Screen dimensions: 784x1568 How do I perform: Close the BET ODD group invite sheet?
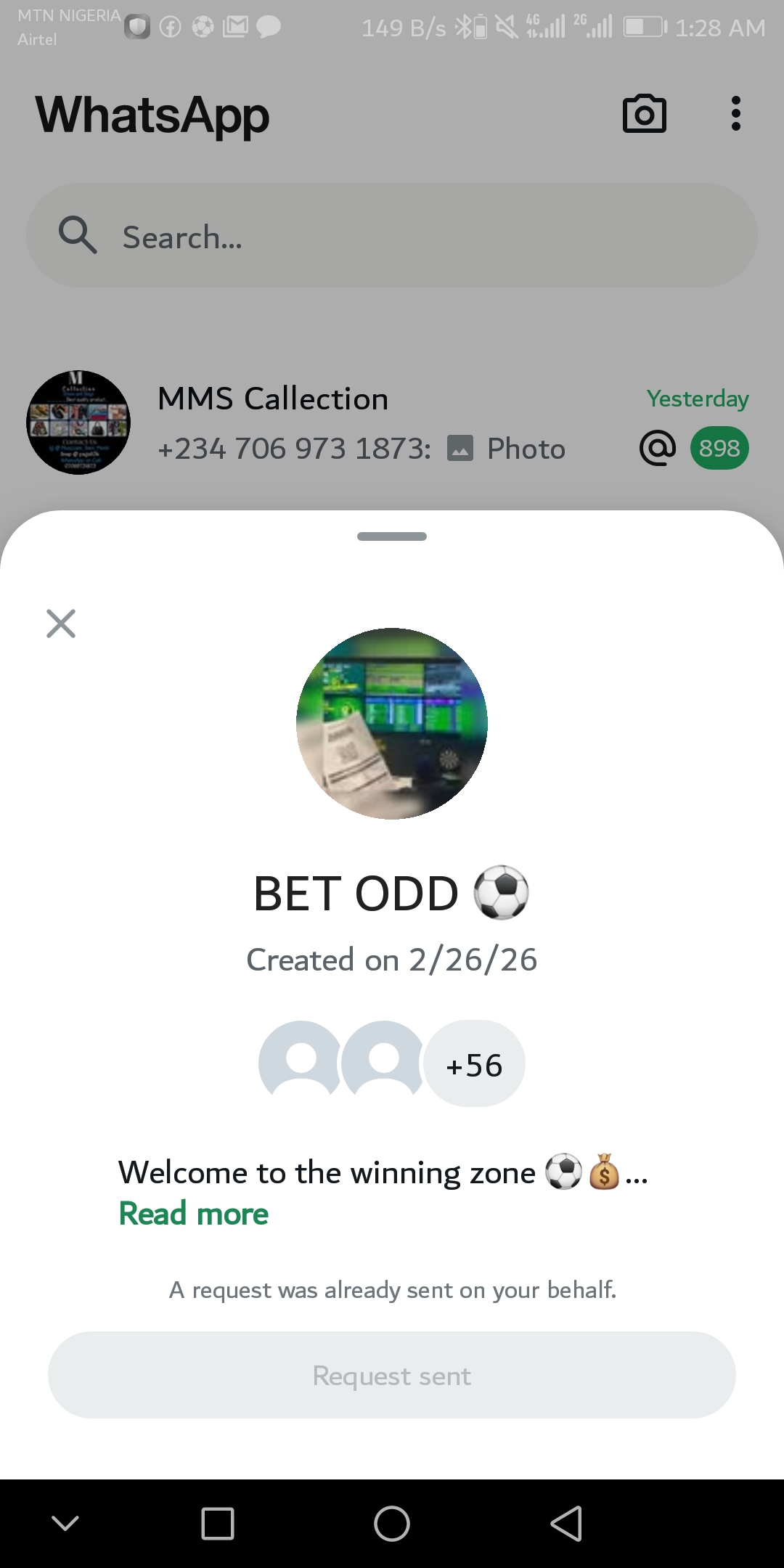[x=61, y=624]
